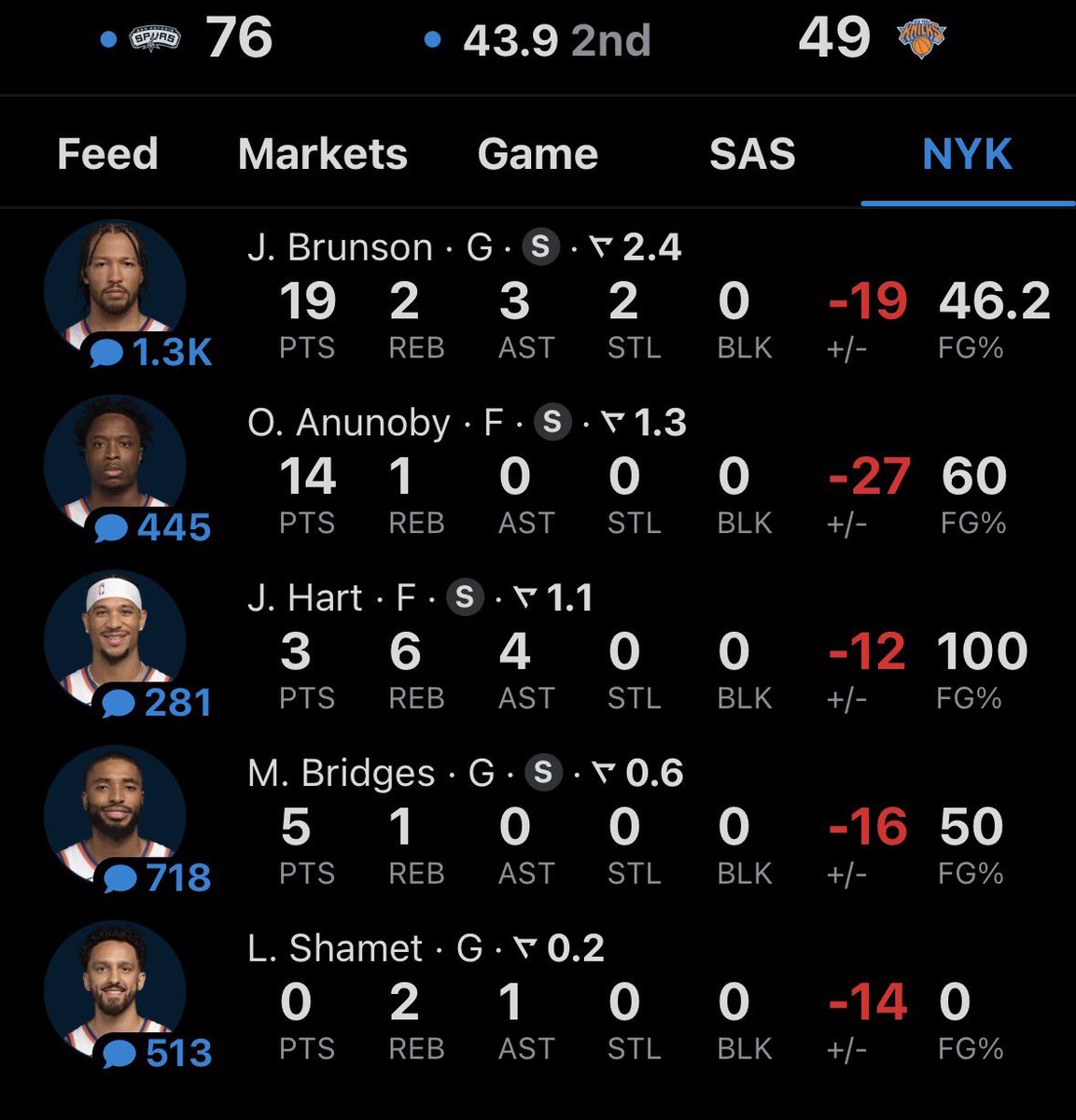Open Hart's 281 comments bubble
This screenshot has height=1120, width=1076.
pos(156,703)
